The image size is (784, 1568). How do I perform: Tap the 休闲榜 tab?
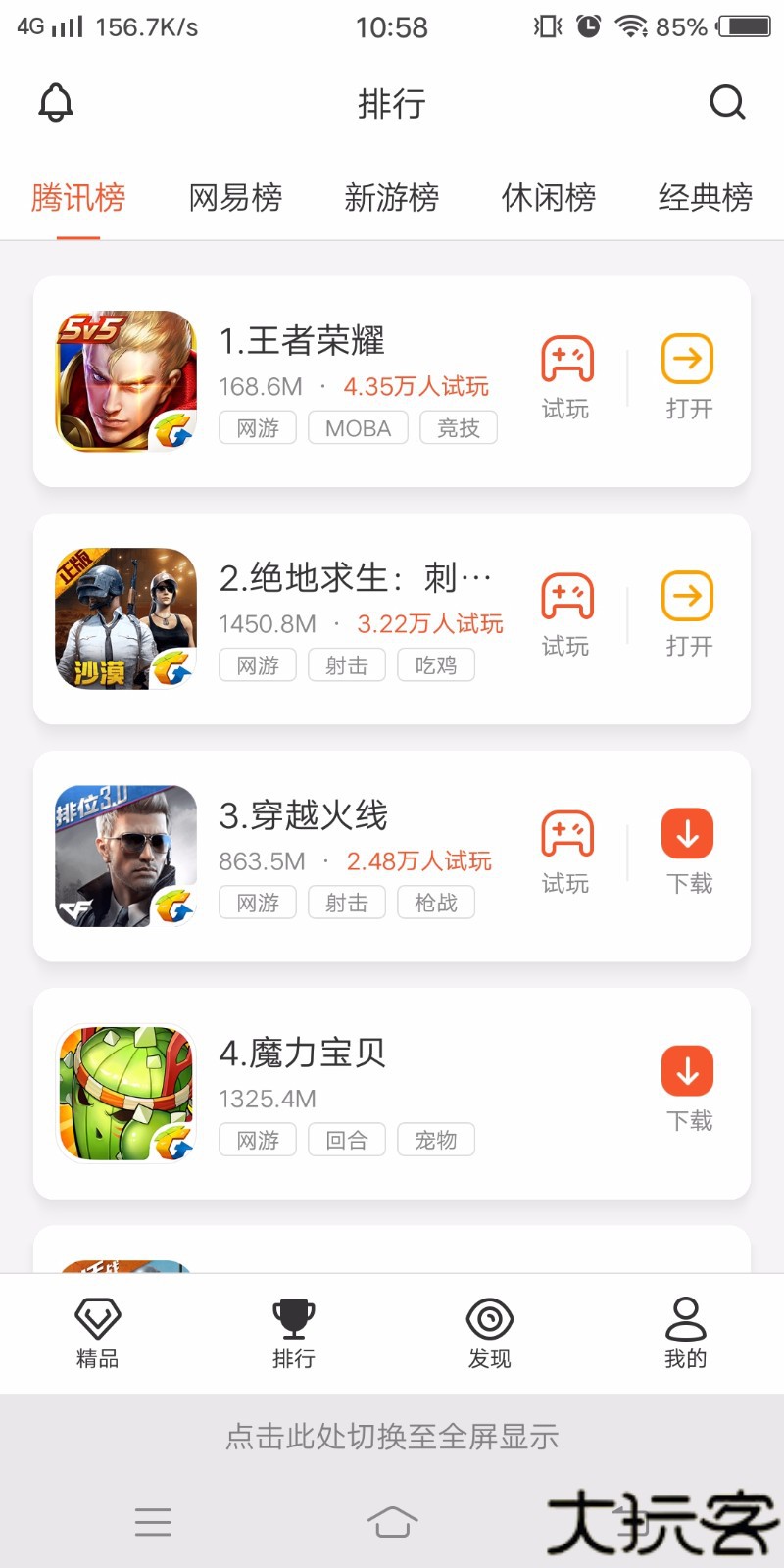tap(549, 199)
